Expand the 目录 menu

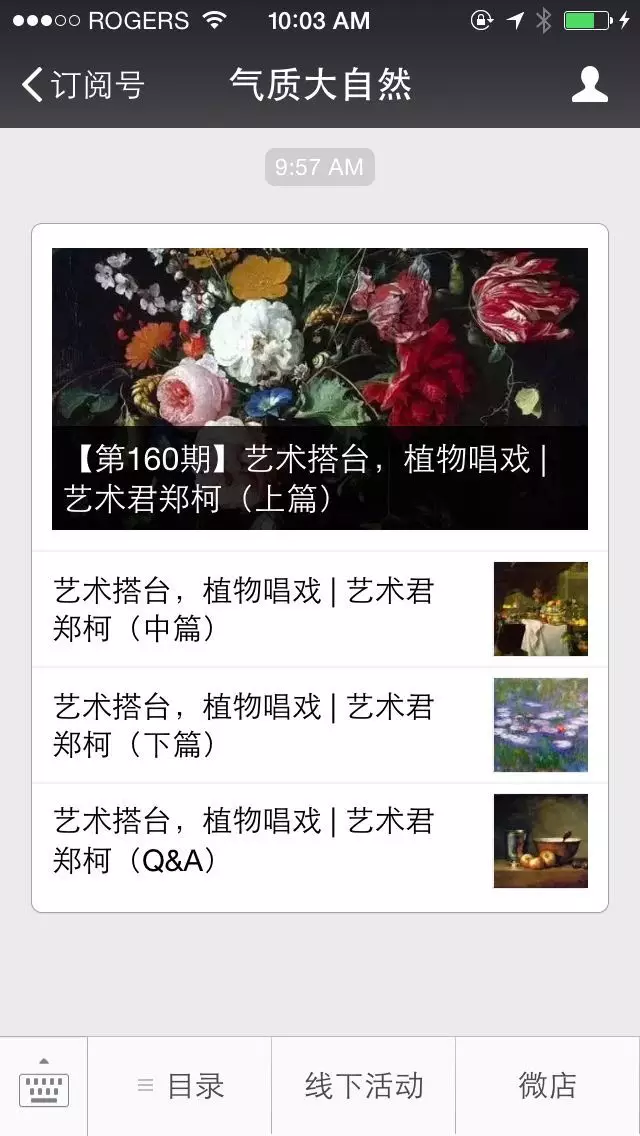(x=180, y=1086)
